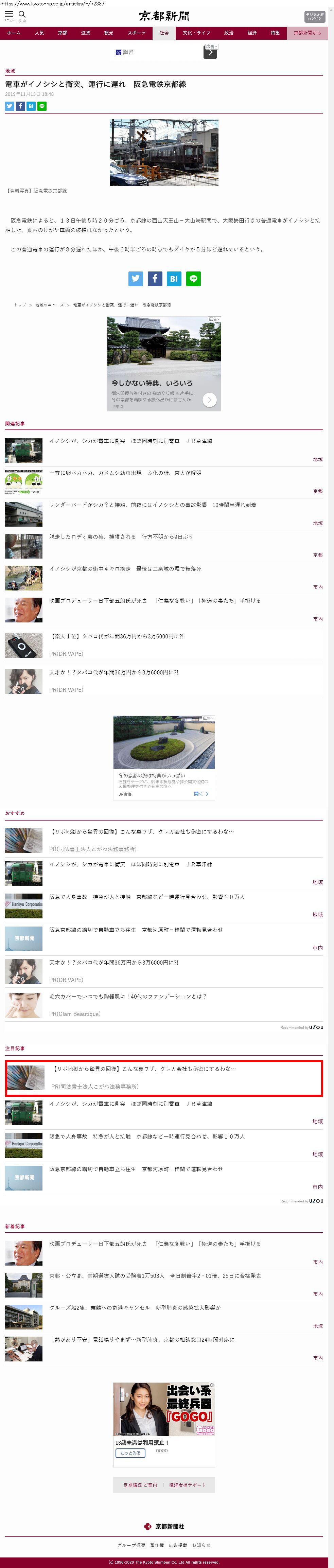Open 京都・公立高 前期選抜入試 article
Viewport: 334px width, 1568px height.
click(x=155, y=1276)
